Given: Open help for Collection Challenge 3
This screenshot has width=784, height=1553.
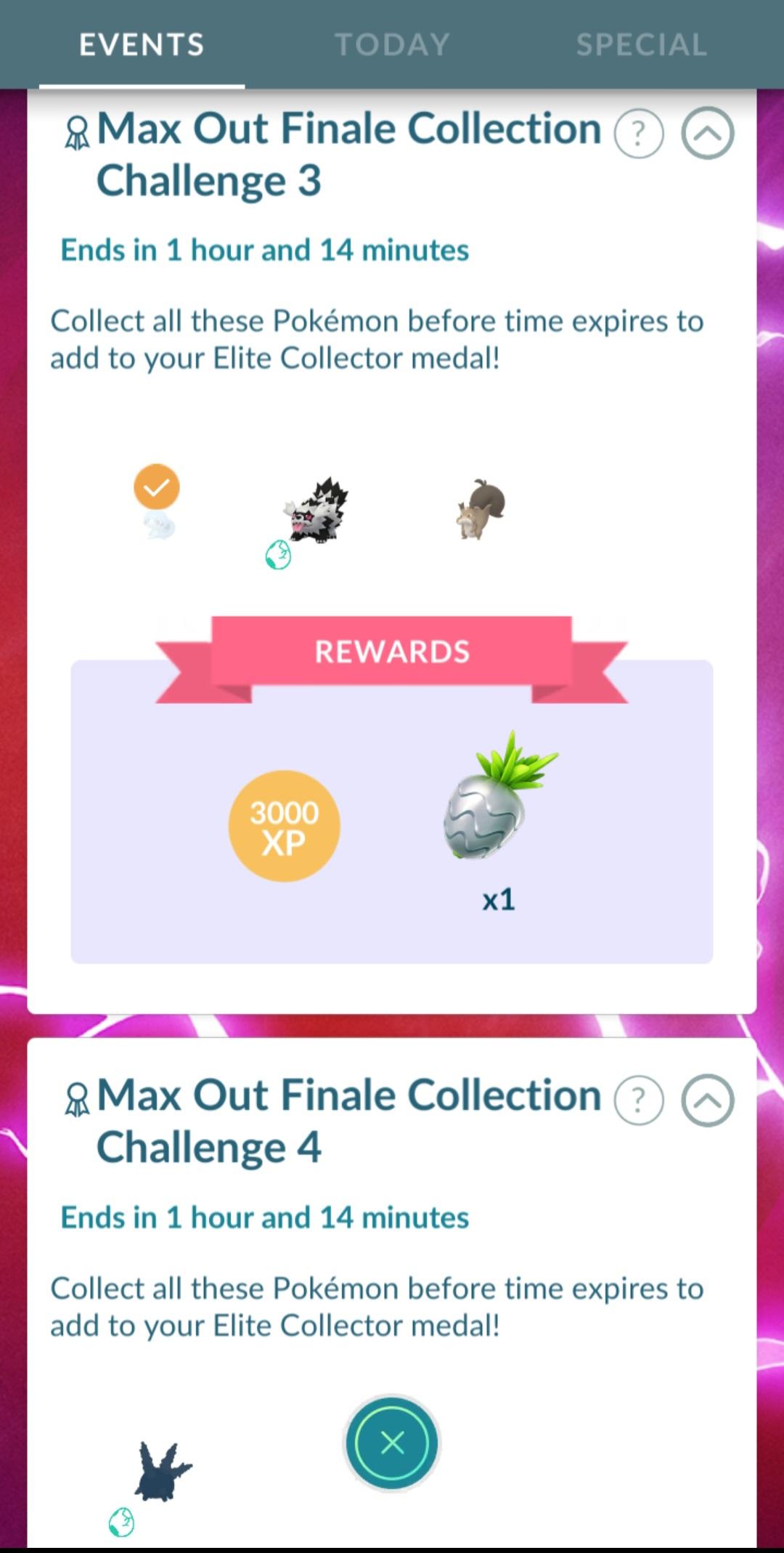Looking at the screenshot, I should (637, 131).
